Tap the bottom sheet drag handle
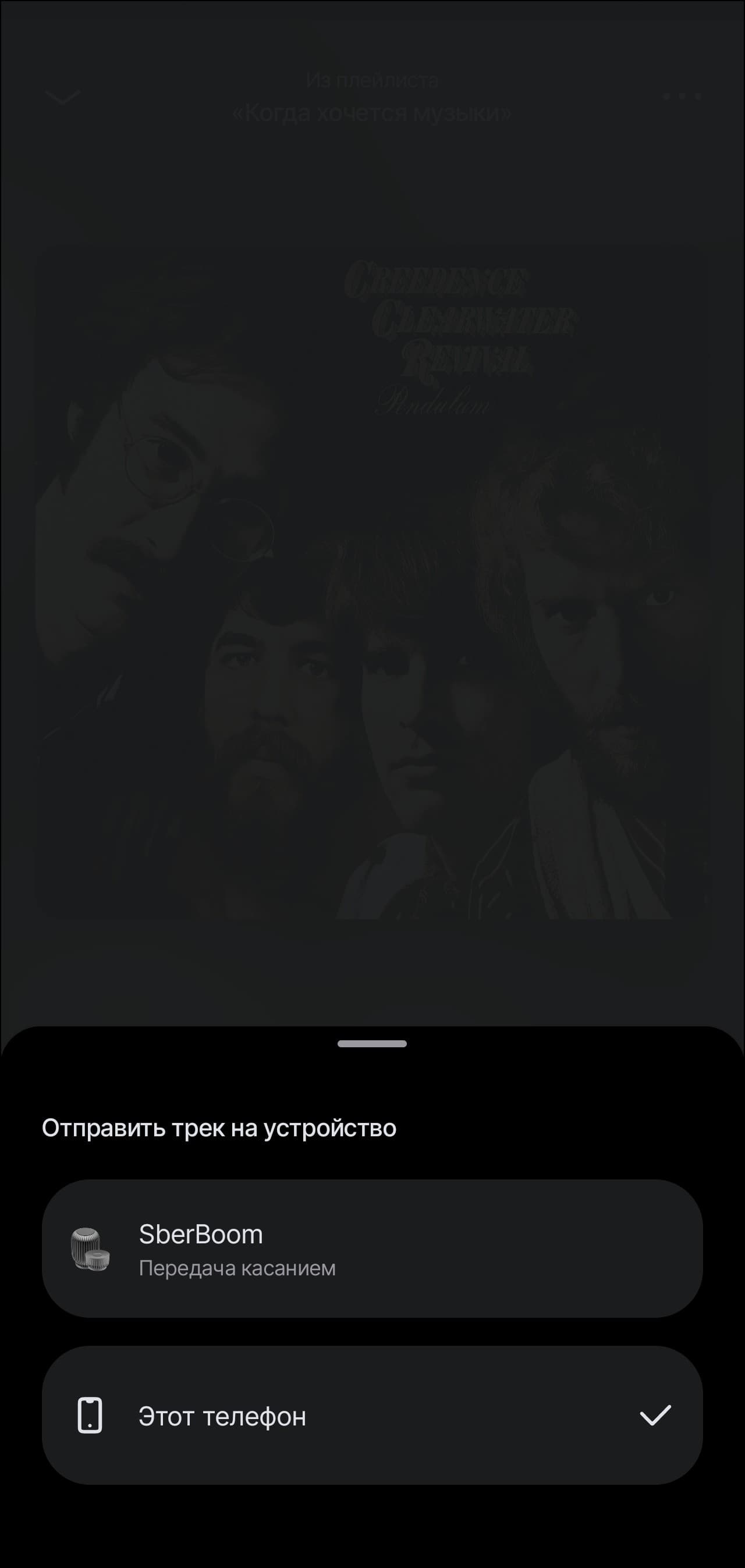 372,1044
